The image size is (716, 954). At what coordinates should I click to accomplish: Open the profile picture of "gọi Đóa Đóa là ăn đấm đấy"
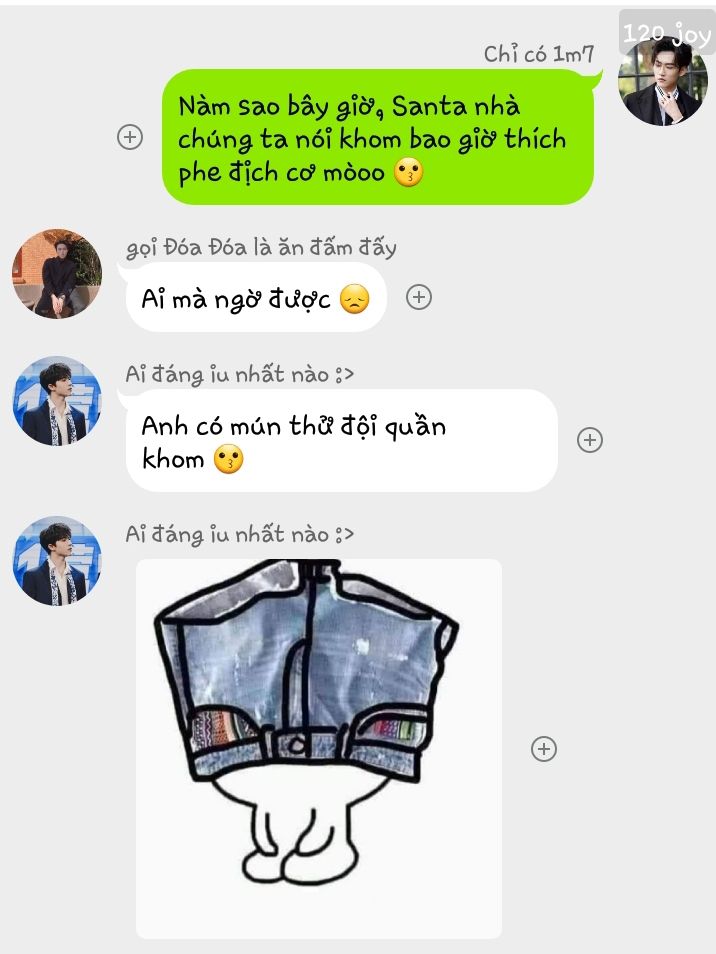tap(57, 274)
